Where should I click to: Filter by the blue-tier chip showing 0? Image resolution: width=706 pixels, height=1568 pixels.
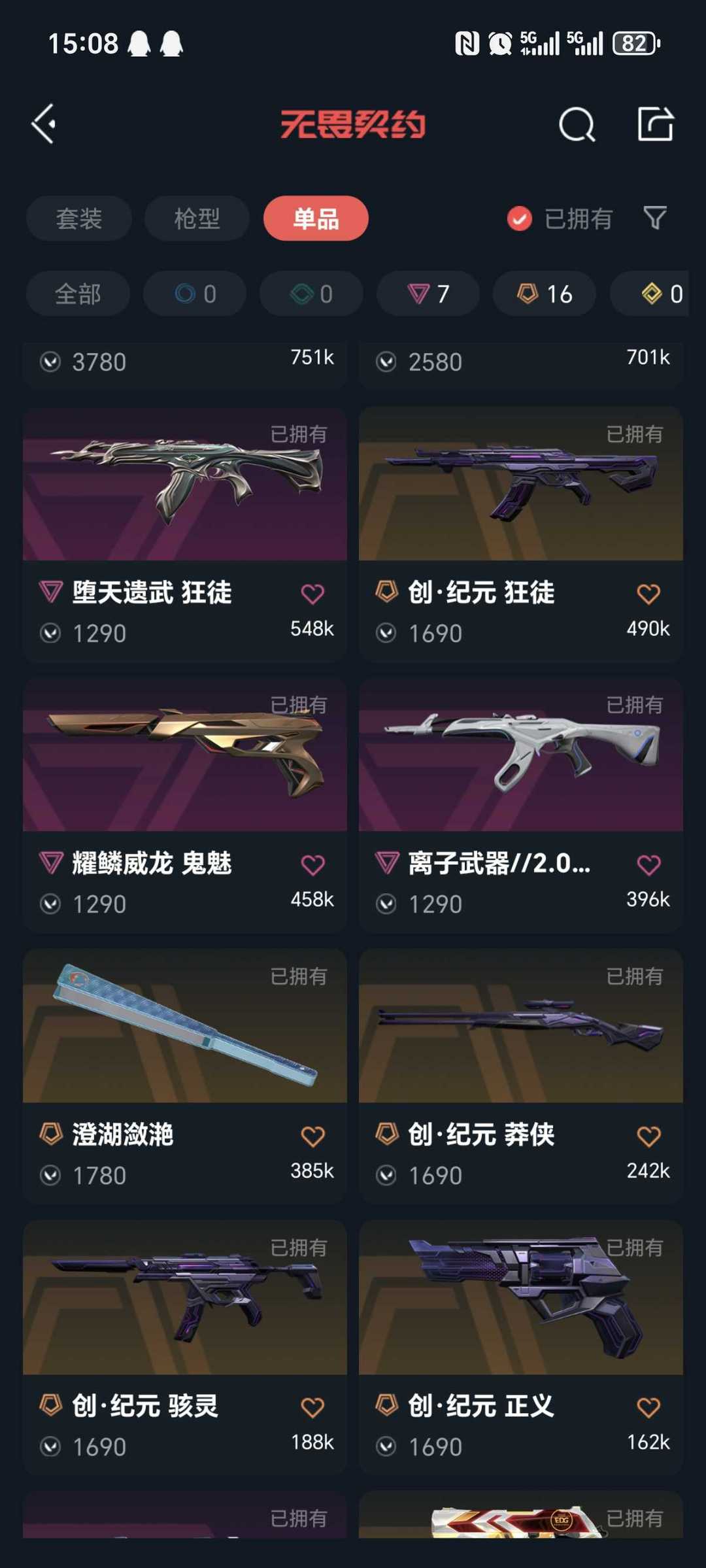(195, 294)
